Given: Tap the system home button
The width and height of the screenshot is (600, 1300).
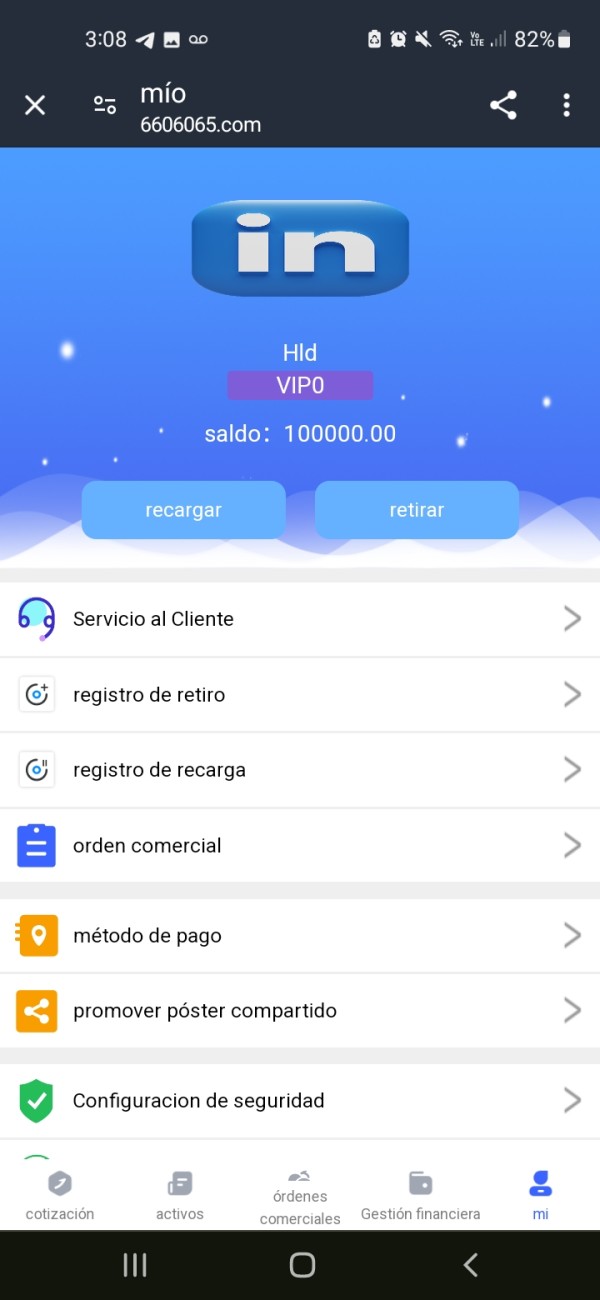Looking at the screenshot, I should (x=302, y=1265).
